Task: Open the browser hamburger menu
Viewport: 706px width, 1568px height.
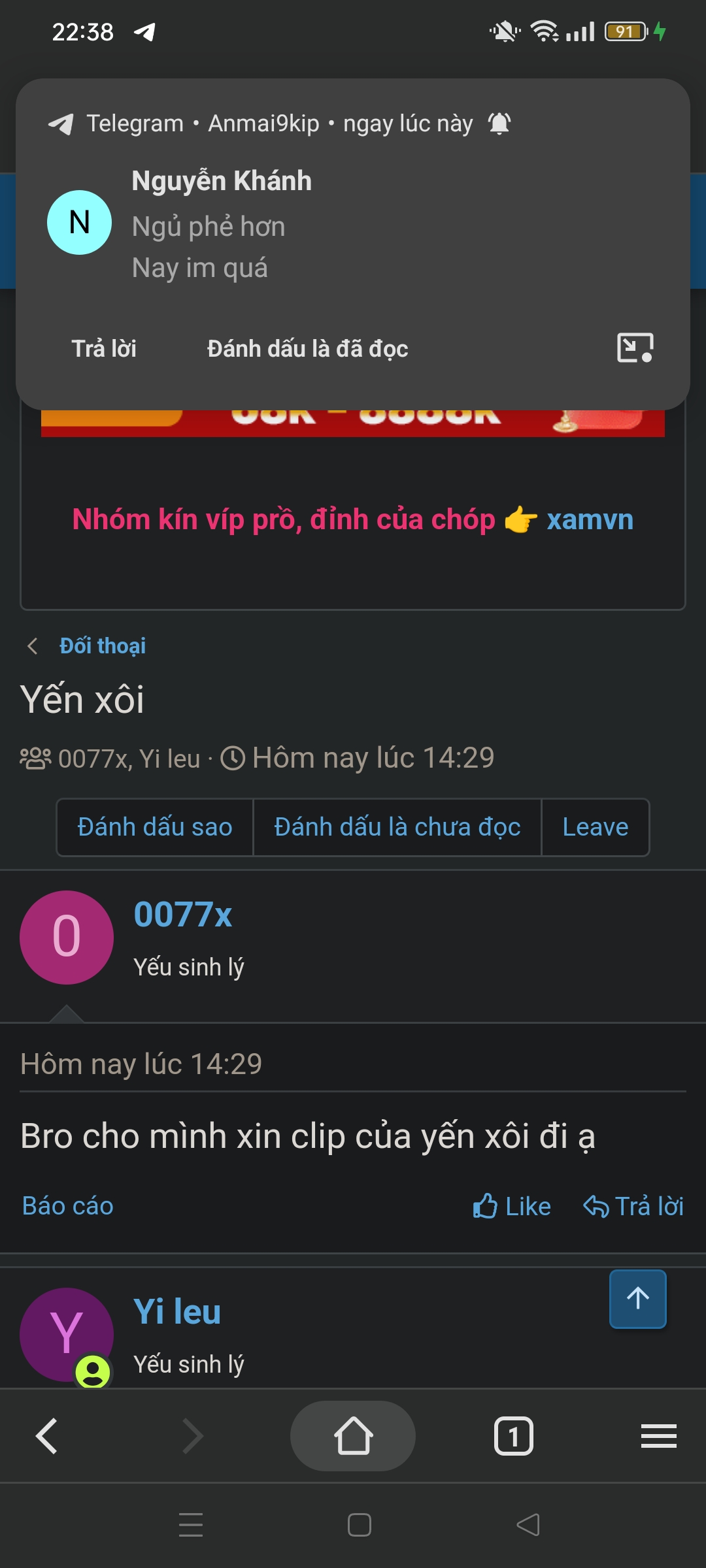Action: (x=659, y=1435)
